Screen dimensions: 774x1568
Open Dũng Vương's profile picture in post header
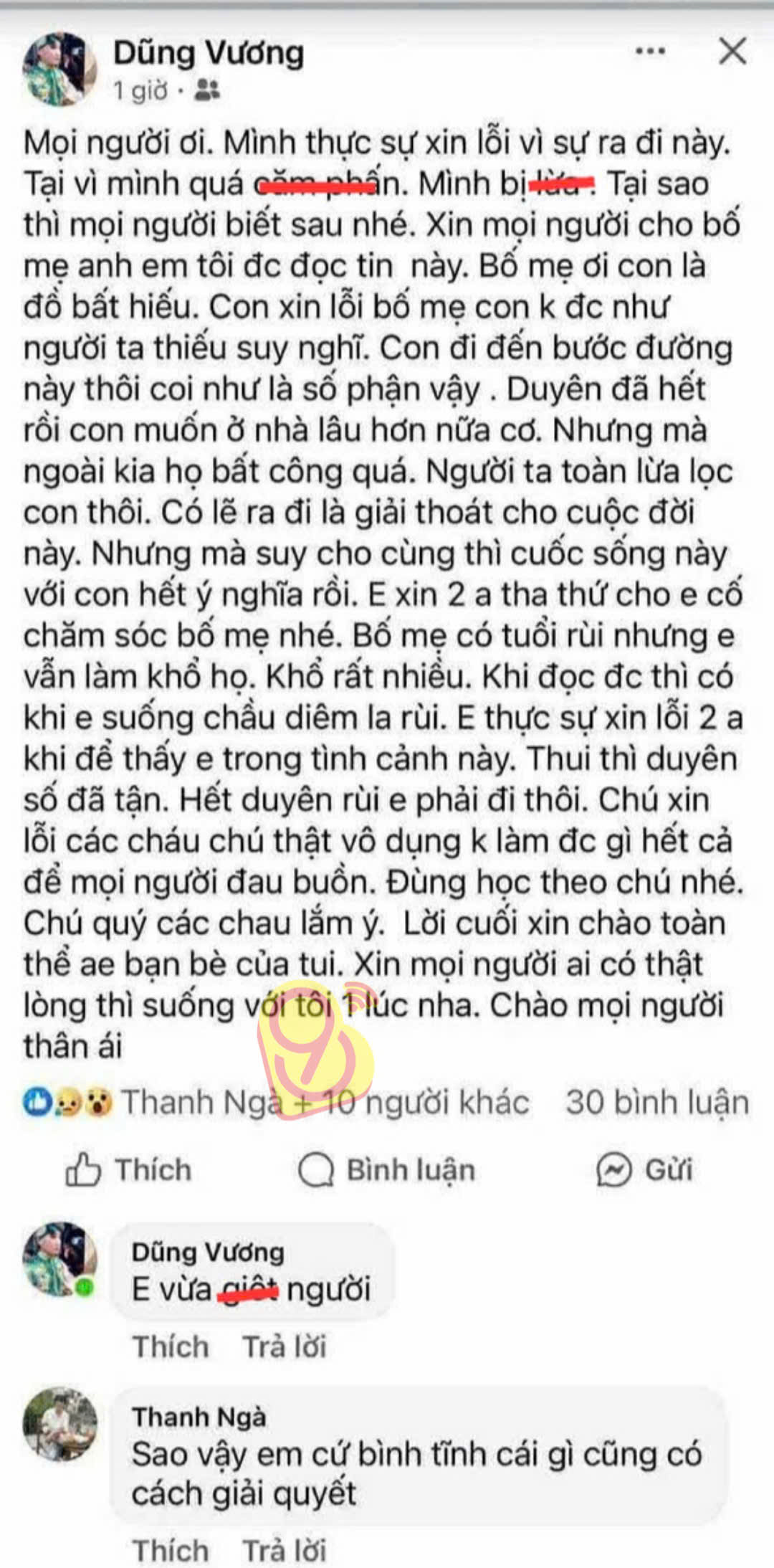[59, 69]
